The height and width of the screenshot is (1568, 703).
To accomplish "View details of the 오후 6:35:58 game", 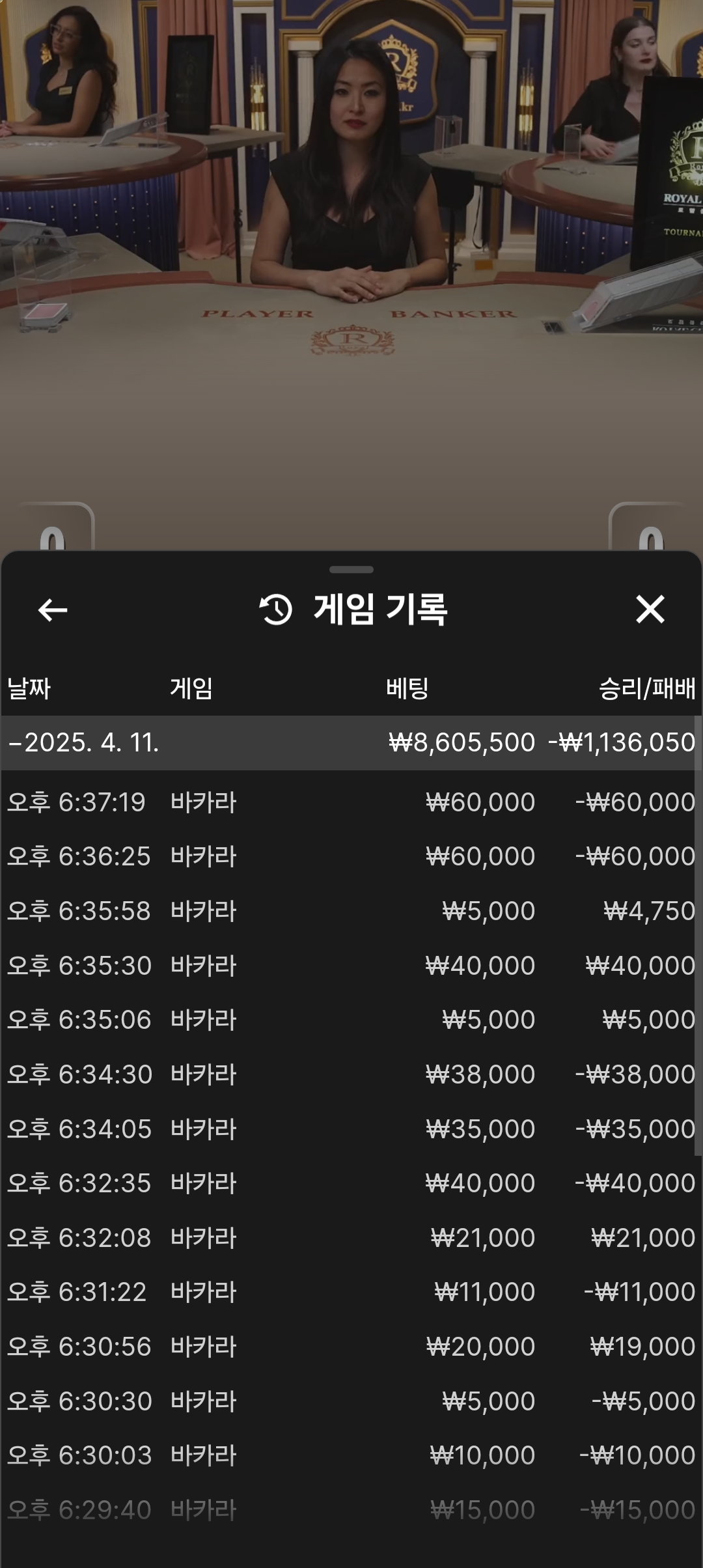I will coord(351,910).
